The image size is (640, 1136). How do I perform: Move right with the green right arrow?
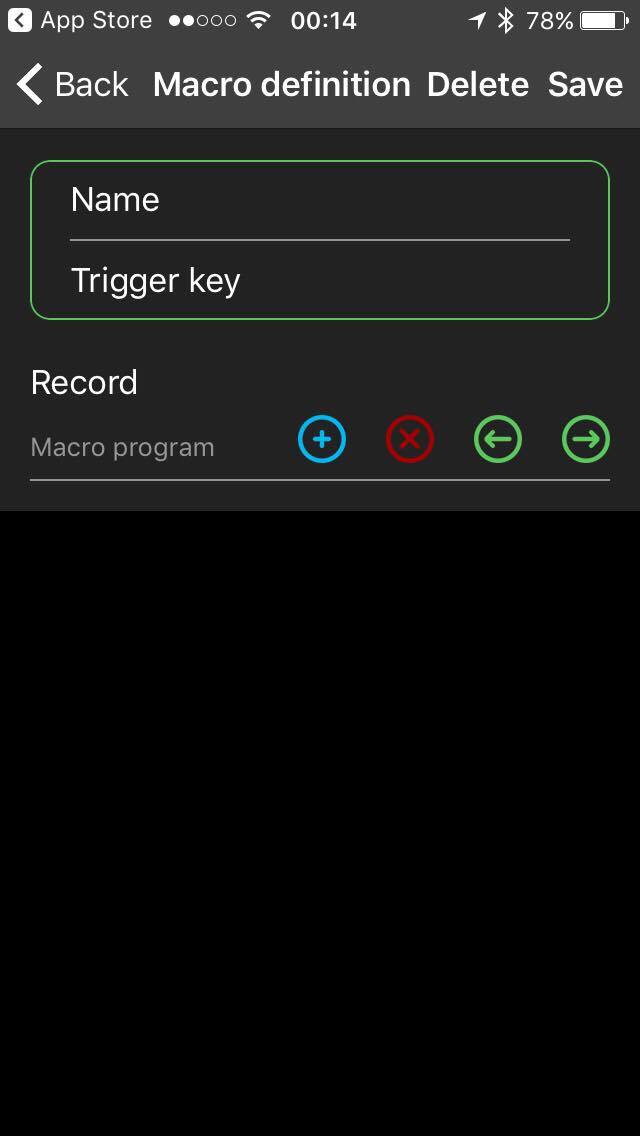click(x=586, y=439)
